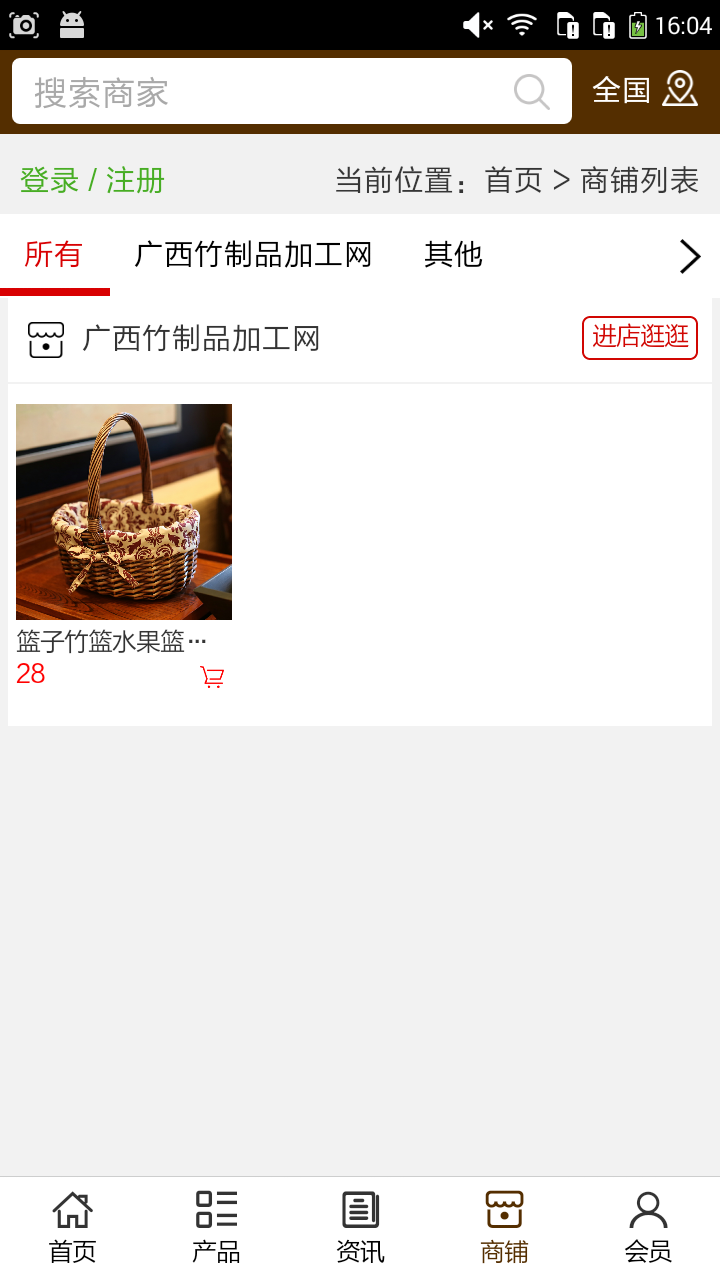This screenshot has width=720, height=1280.
Task: Open 登录 / 注册 link
Action: pyautogui.click(x=92, y=181)
